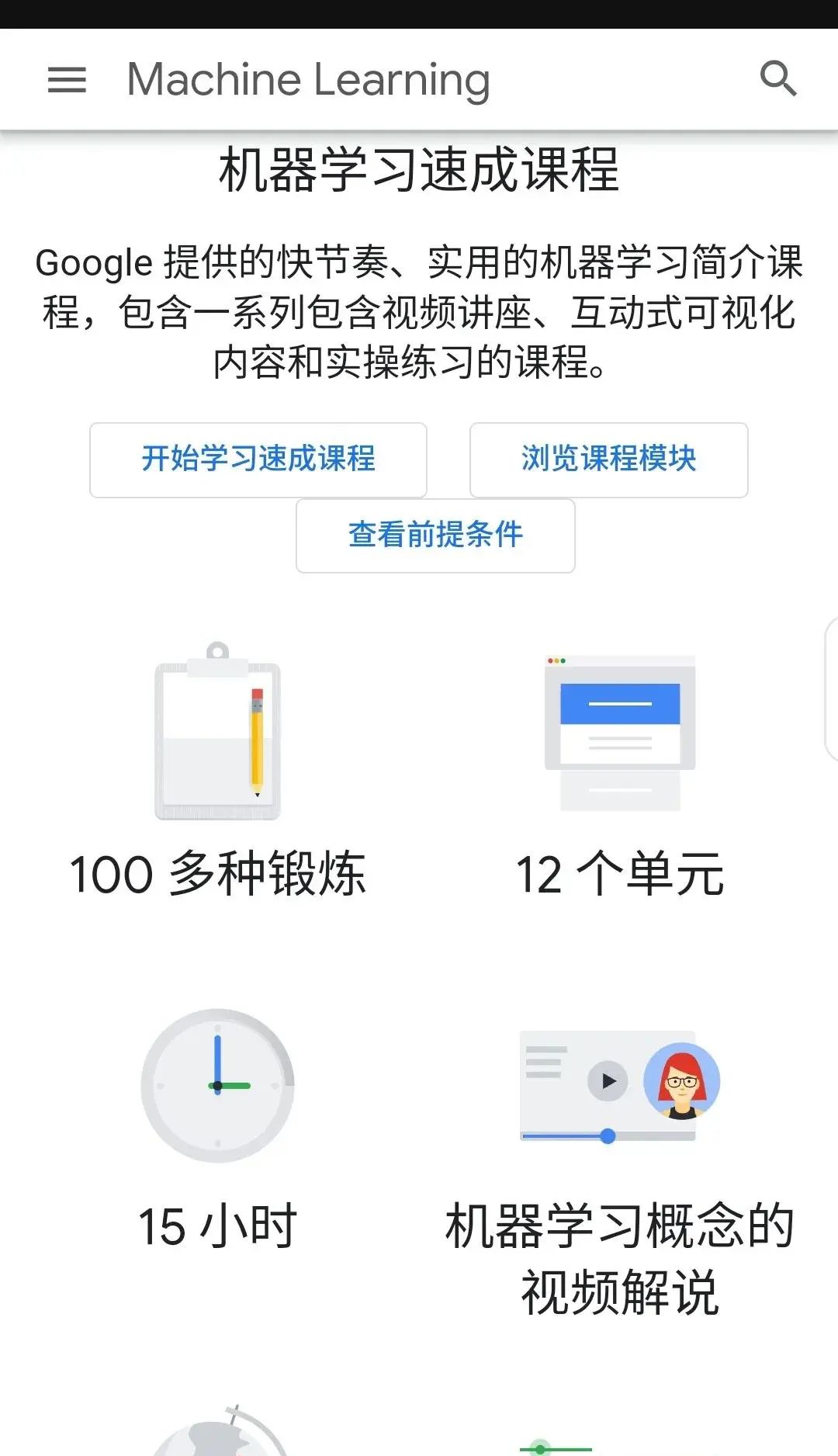This screenshot has height=1456, width=838.
Task: Click the search magnifier icon
Action: (779, 80)
